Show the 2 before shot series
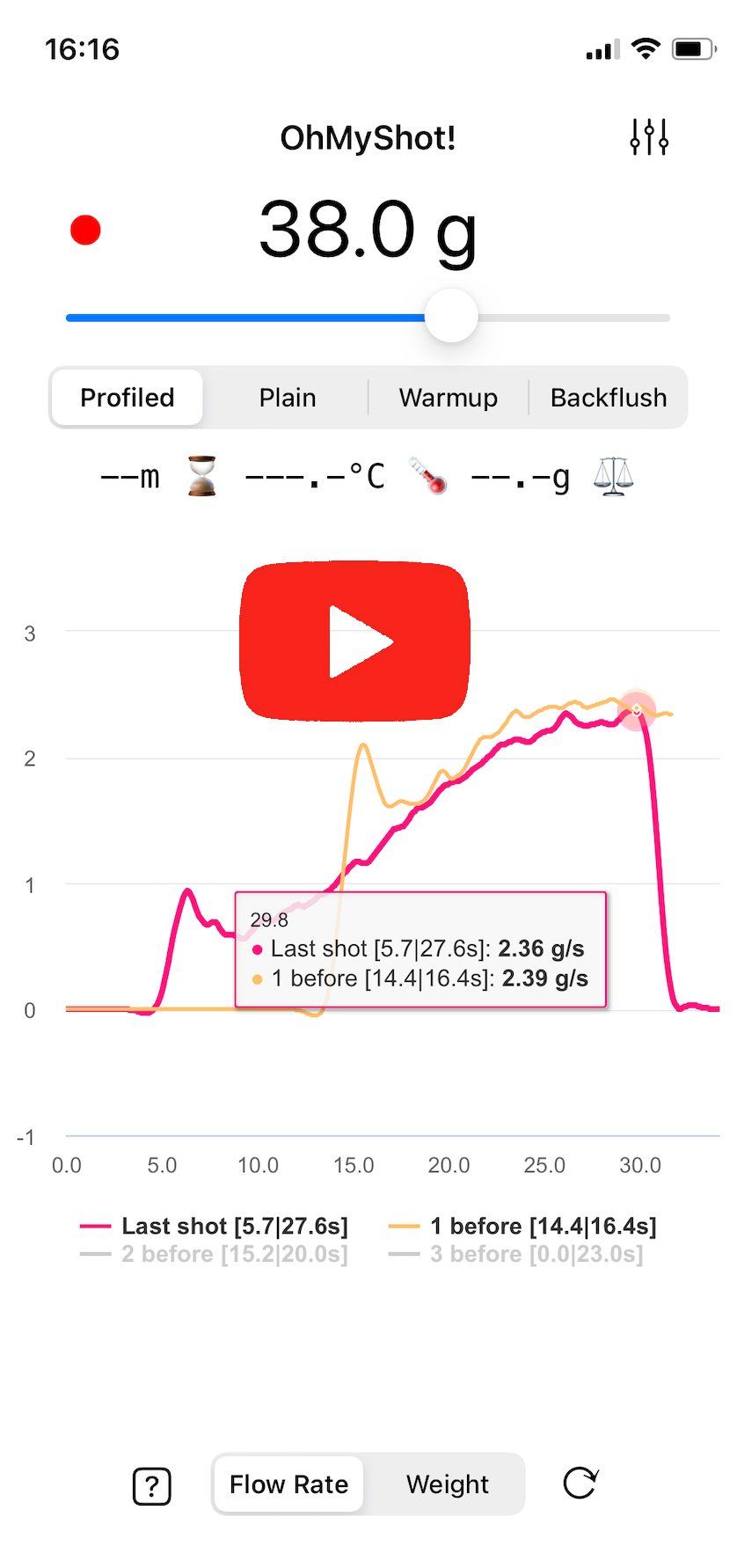Viewport: 737px width, 1568px height. 214,1254
